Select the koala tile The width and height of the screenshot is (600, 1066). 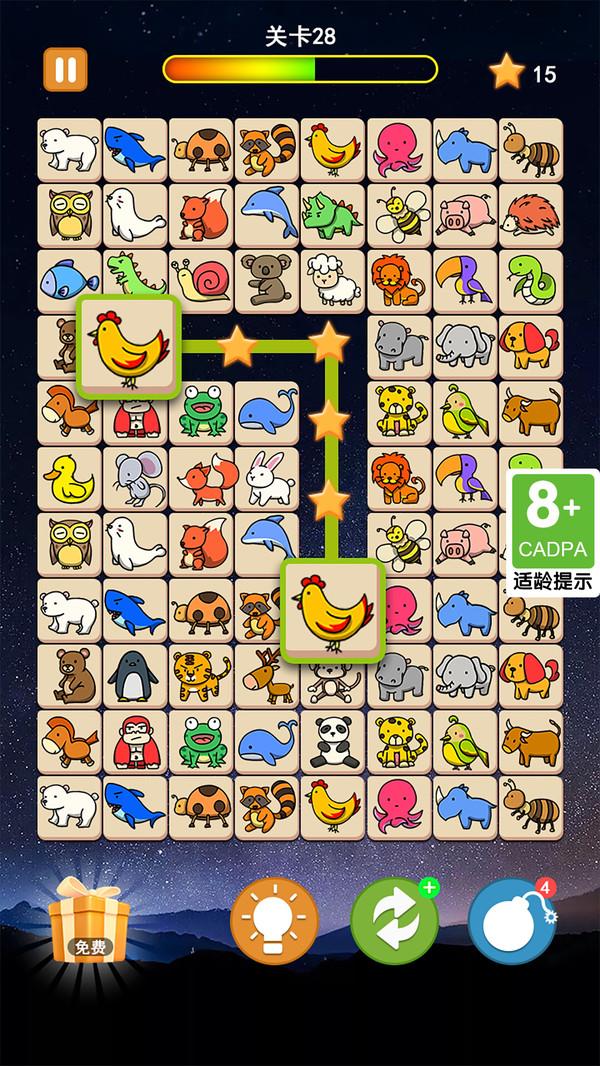267,281
